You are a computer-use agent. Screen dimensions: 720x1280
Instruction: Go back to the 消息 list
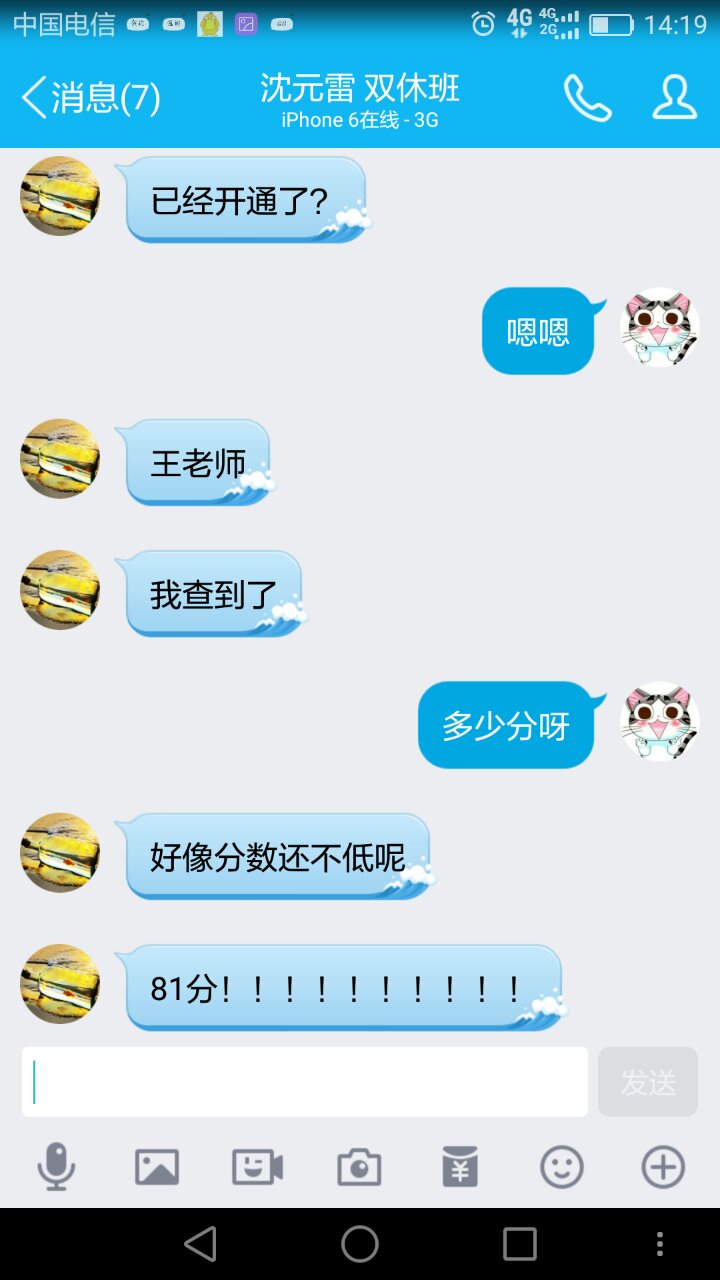[x=90, y=98]
